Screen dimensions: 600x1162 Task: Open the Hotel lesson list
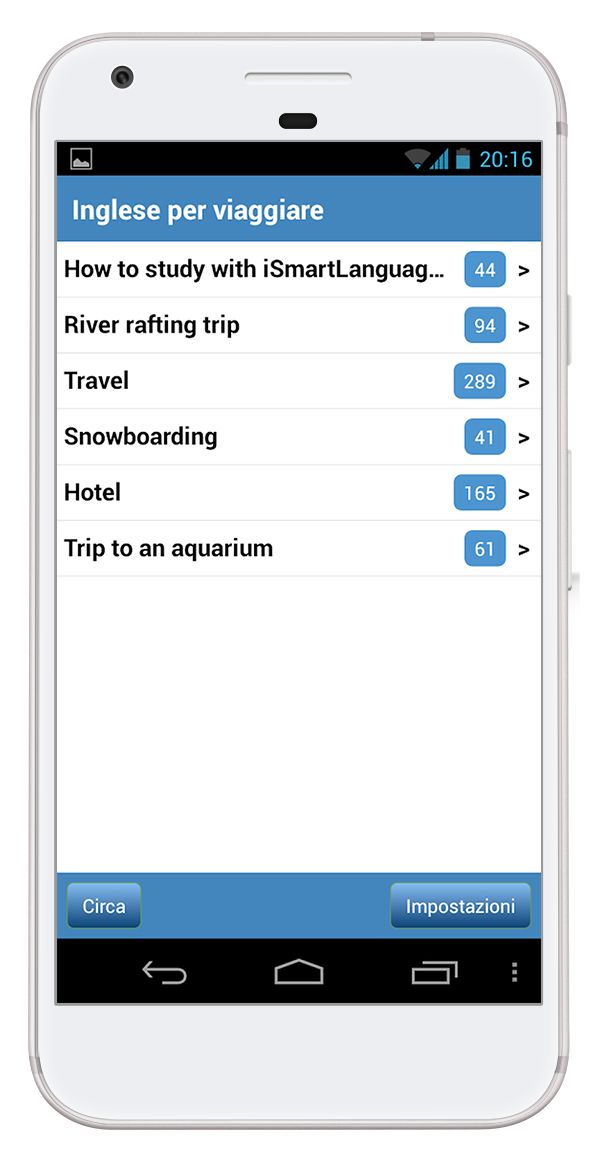pyautogui.click(x=299, y=493)
